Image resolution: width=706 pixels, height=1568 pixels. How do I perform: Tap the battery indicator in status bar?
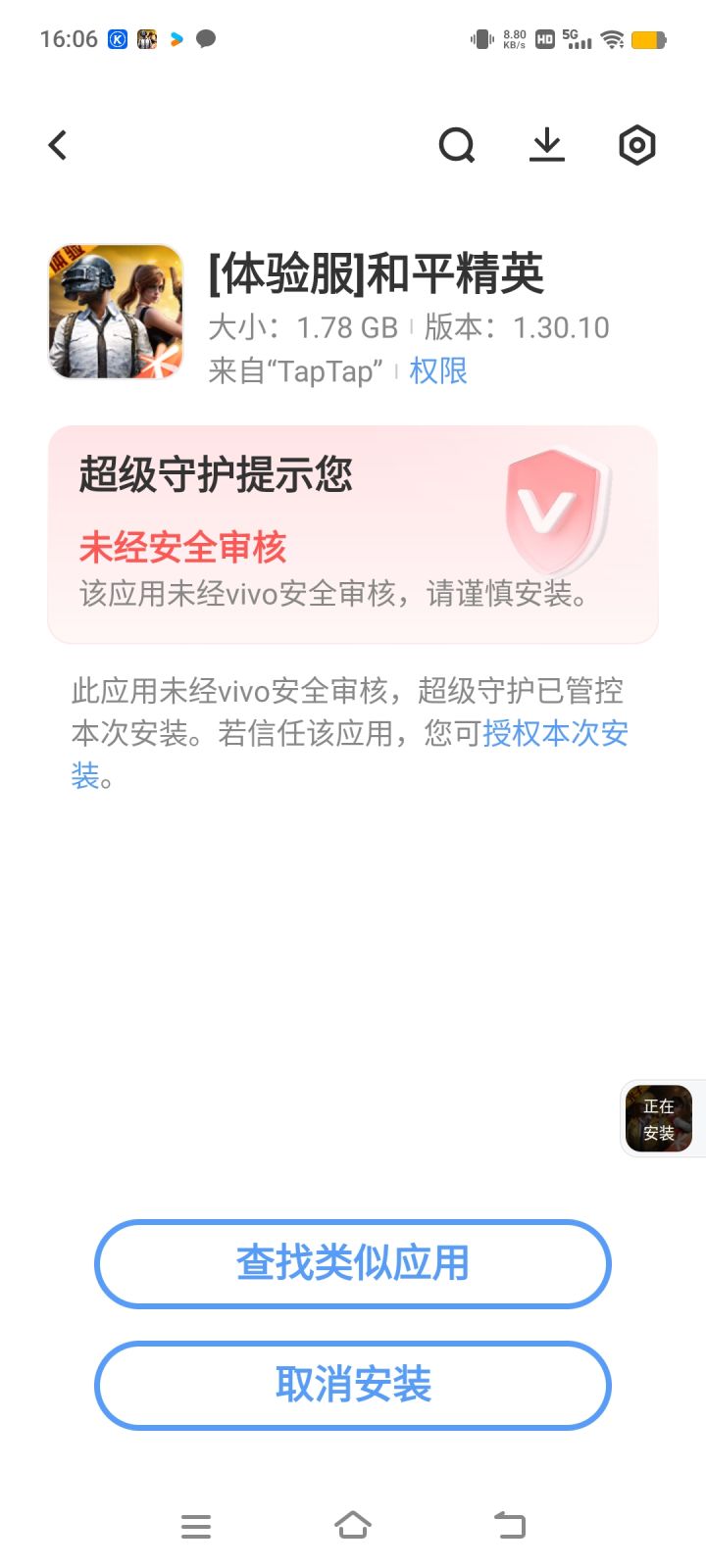[x=649, y=39]
